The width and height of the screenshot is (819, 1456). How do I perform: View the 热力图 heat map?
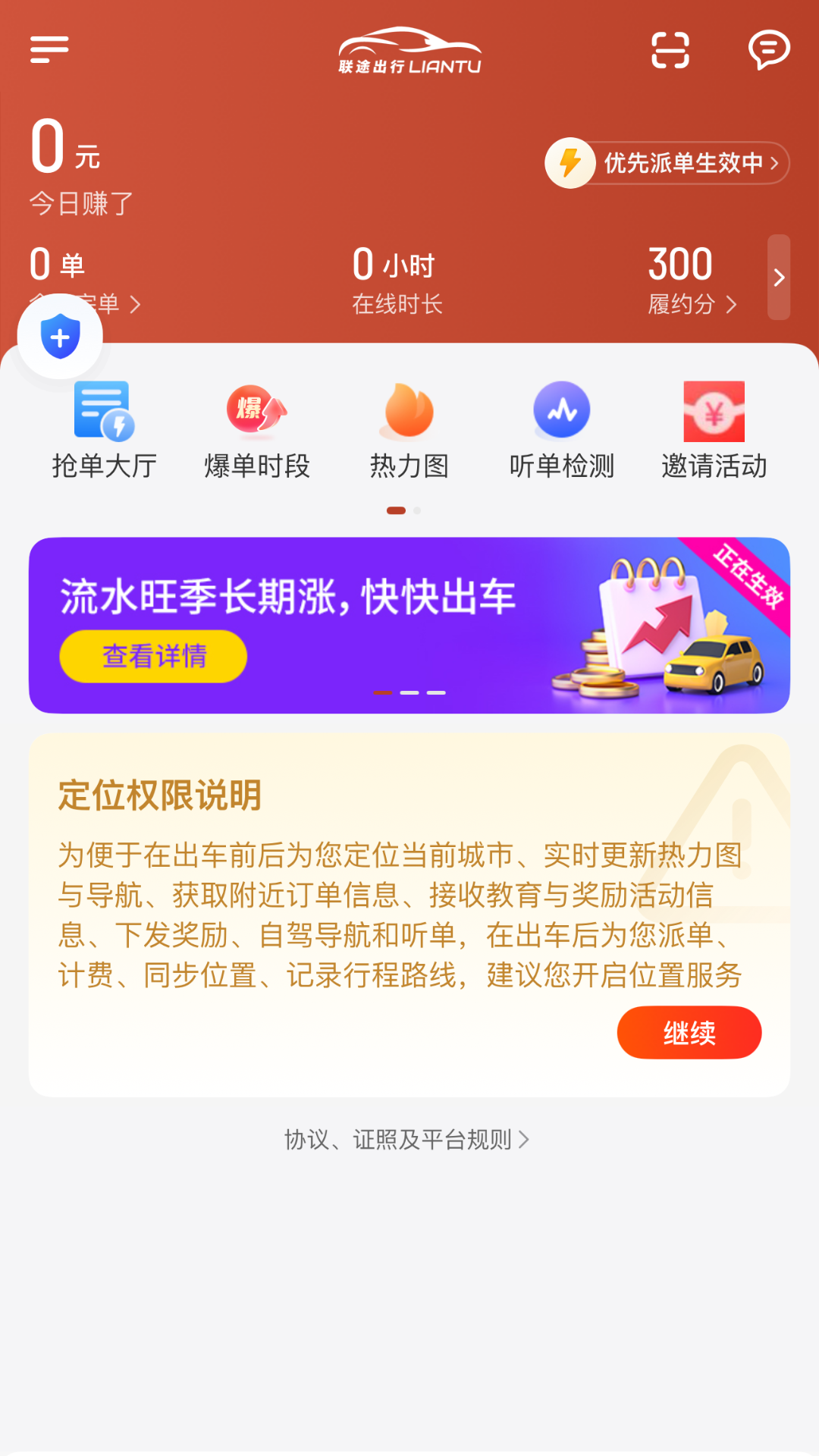[x=408, y=428]
